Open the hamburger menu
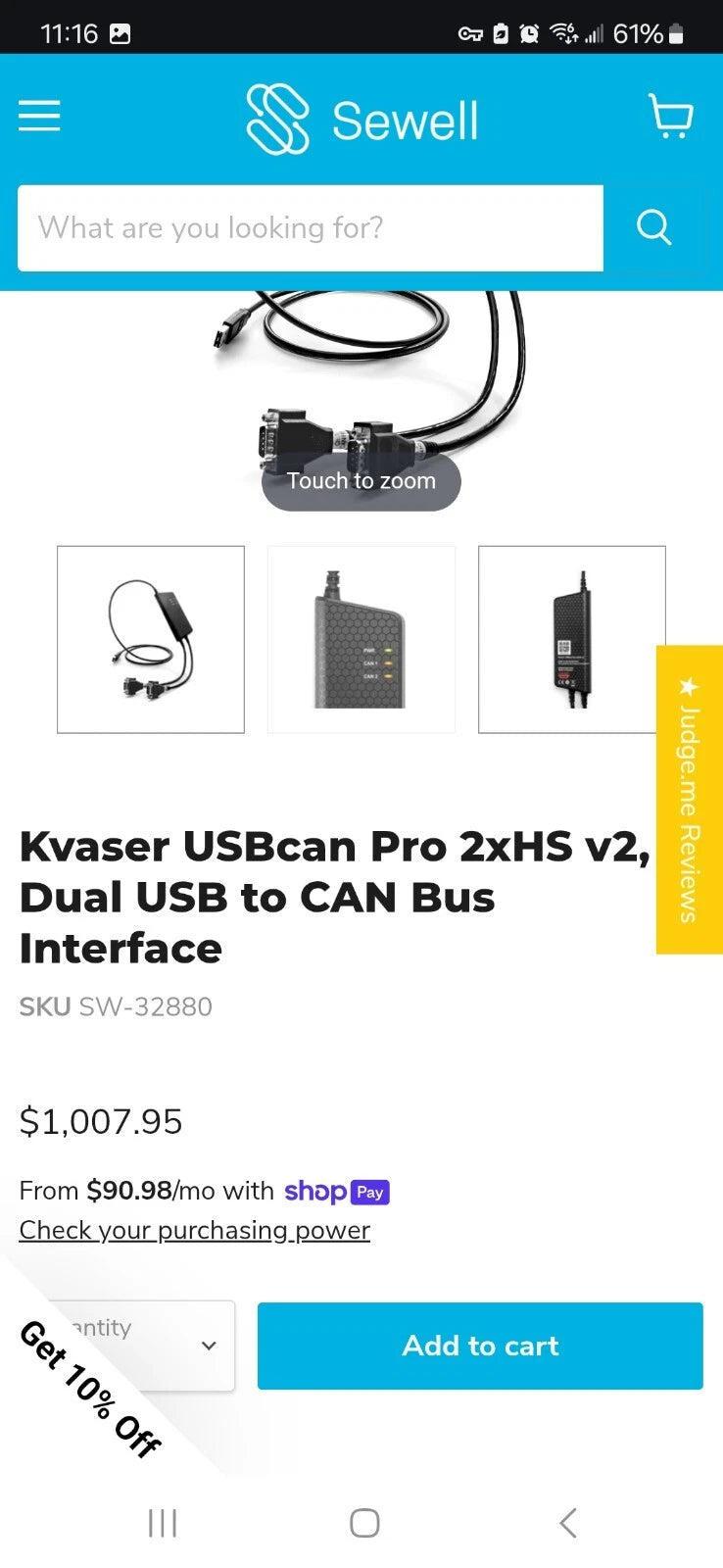Viewport: 723px width, 1568px height. point(39,116)
